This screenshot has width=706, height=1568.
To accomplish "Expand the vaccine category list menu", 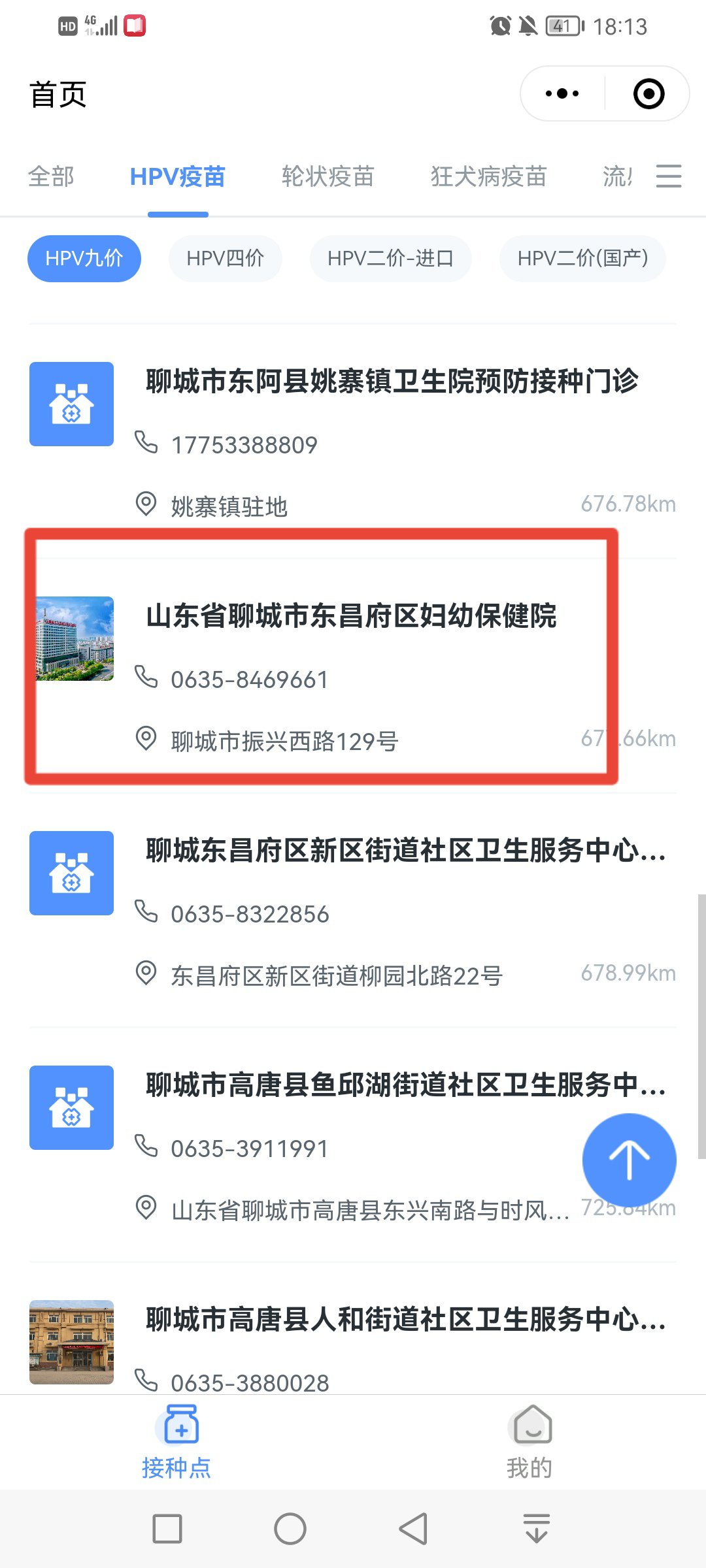I will 668,176.
